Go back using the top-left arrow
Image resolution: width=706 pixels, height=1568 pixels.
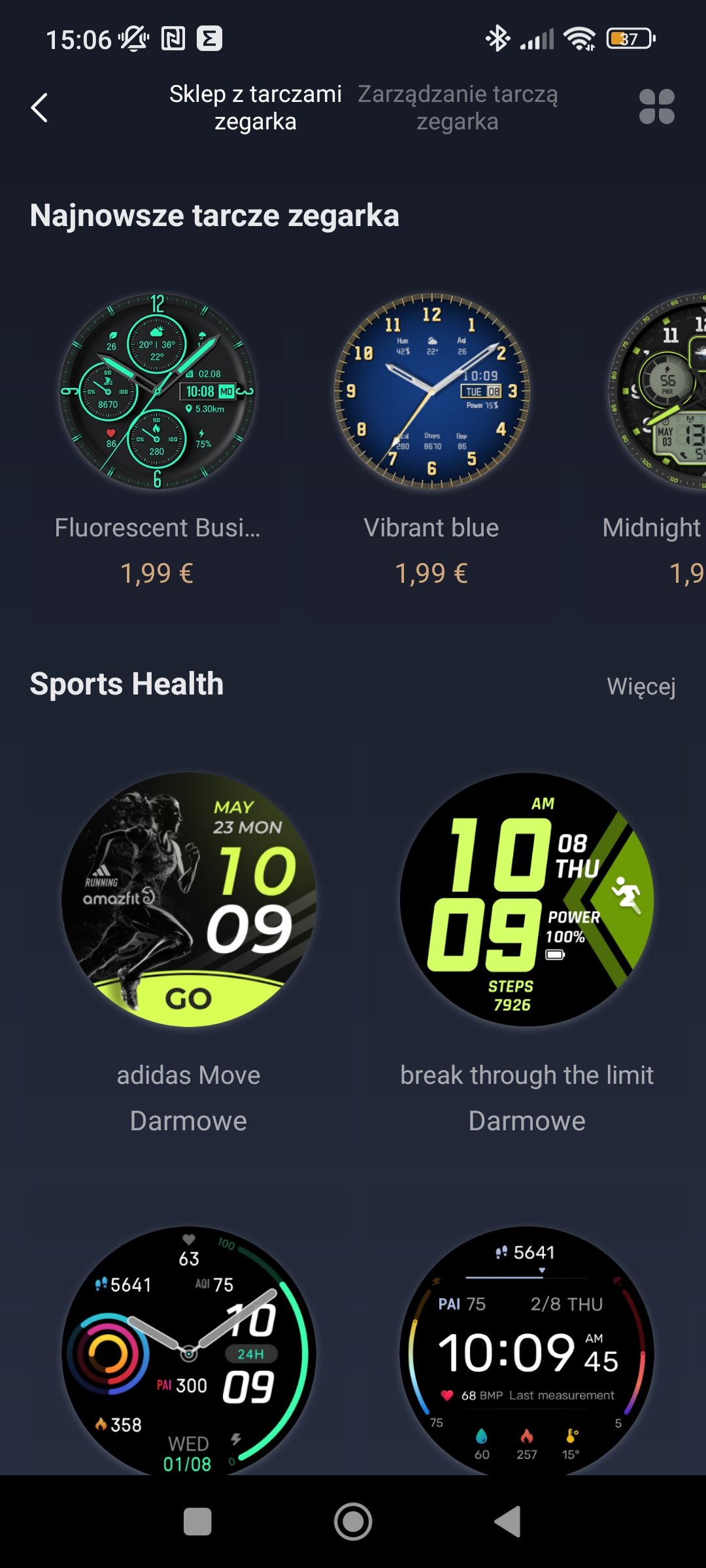(x=39, y=108)
